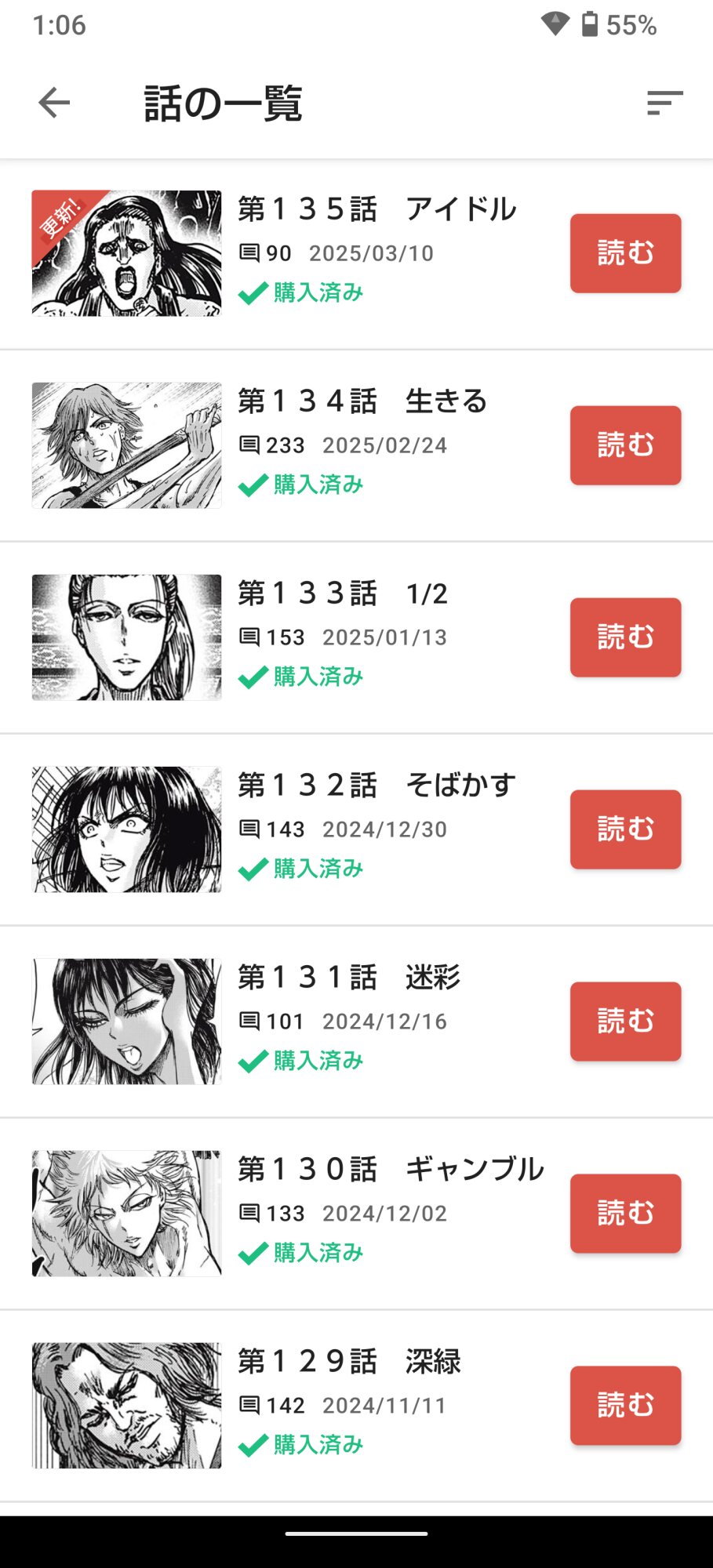Open the thumbnail of episode 132
Screen dimensions: 713x1568
pos(126,829)
